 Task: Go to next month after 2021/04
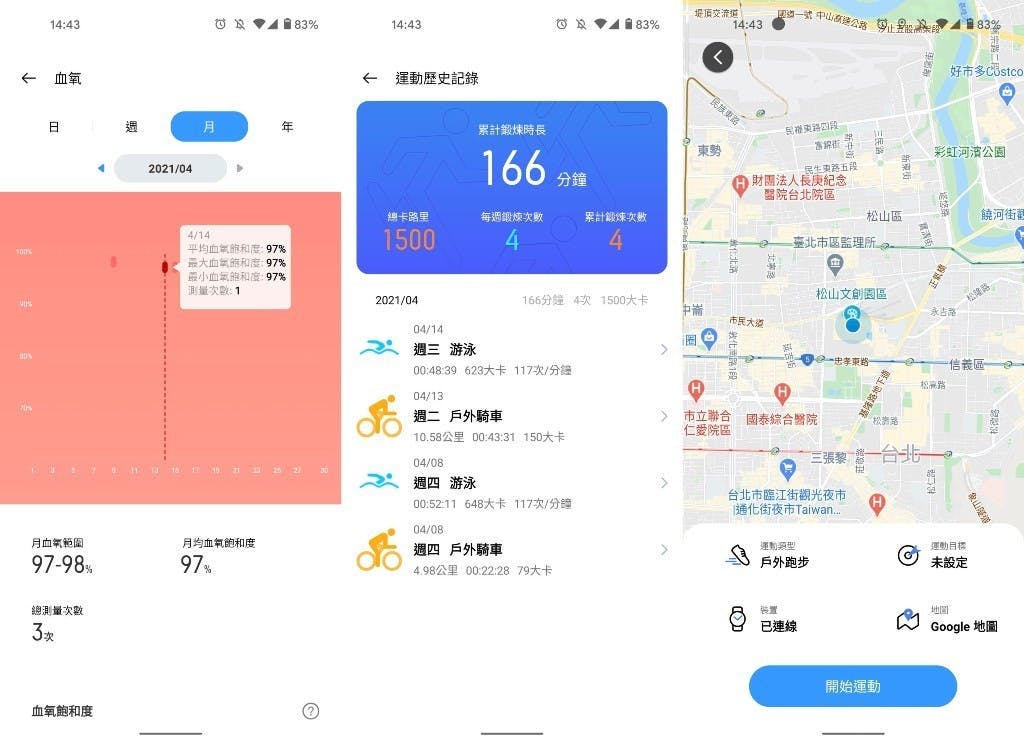pos(240,168)
